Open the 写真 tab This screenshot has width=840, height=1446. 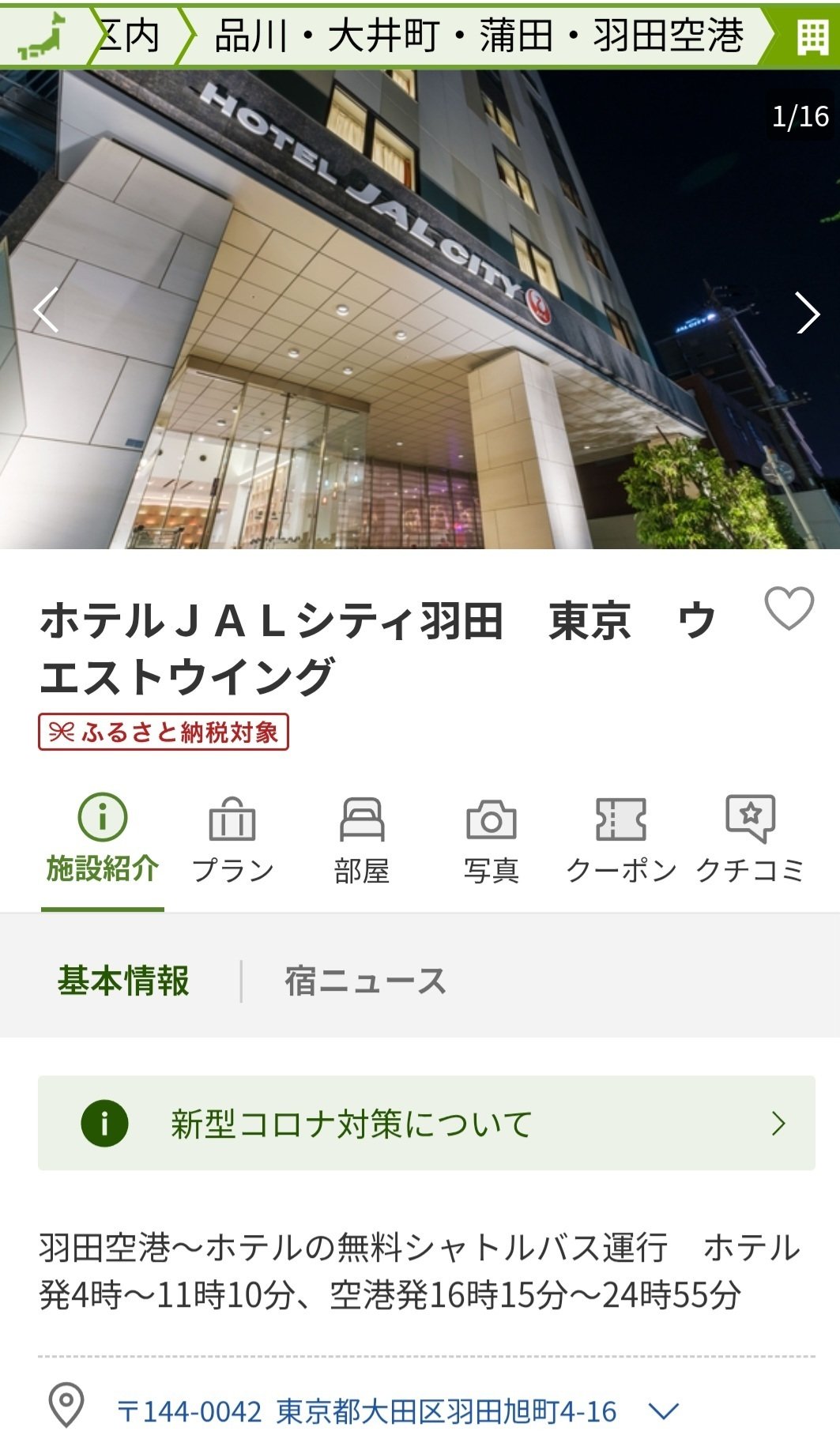491,840
